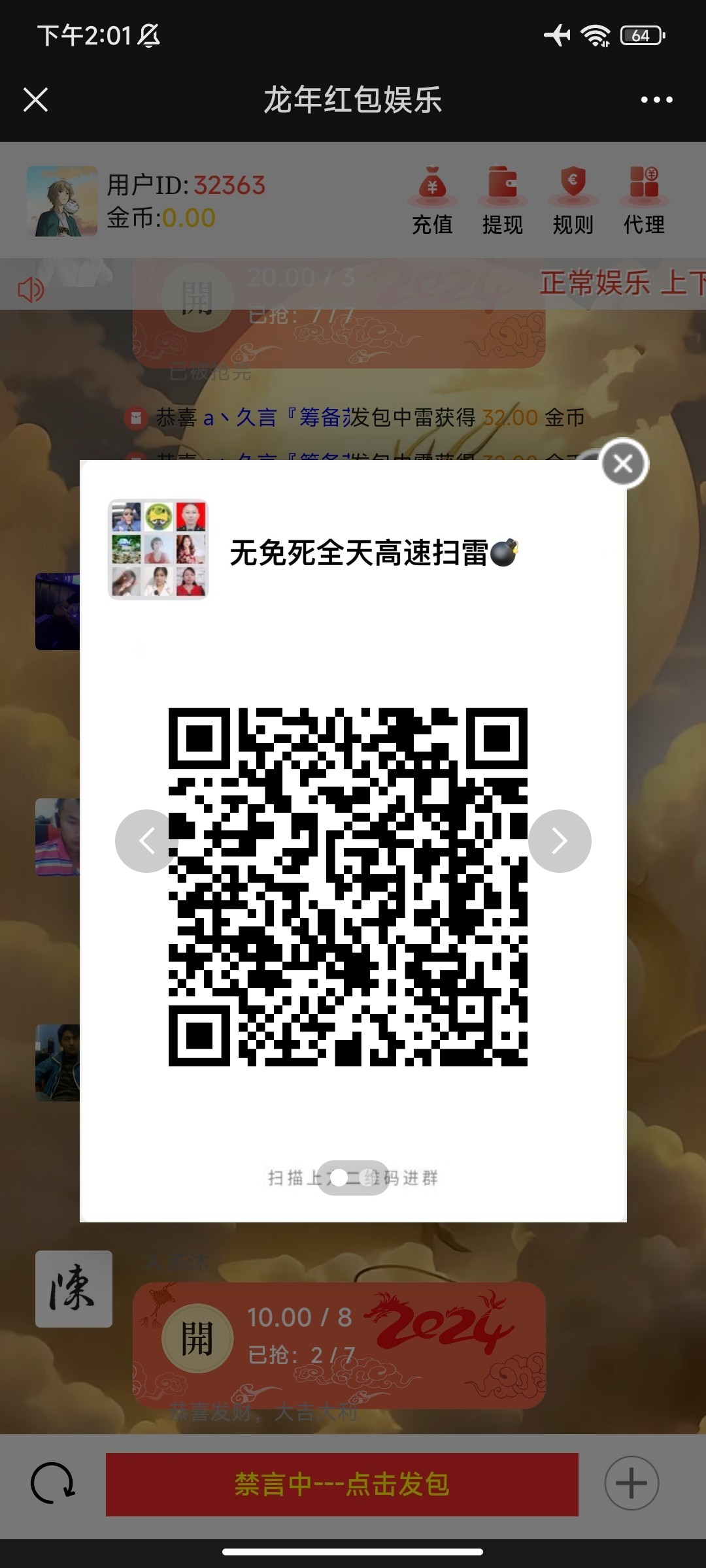Tap 禁言中---点击发包 to send a packet

click(342, 1484)
